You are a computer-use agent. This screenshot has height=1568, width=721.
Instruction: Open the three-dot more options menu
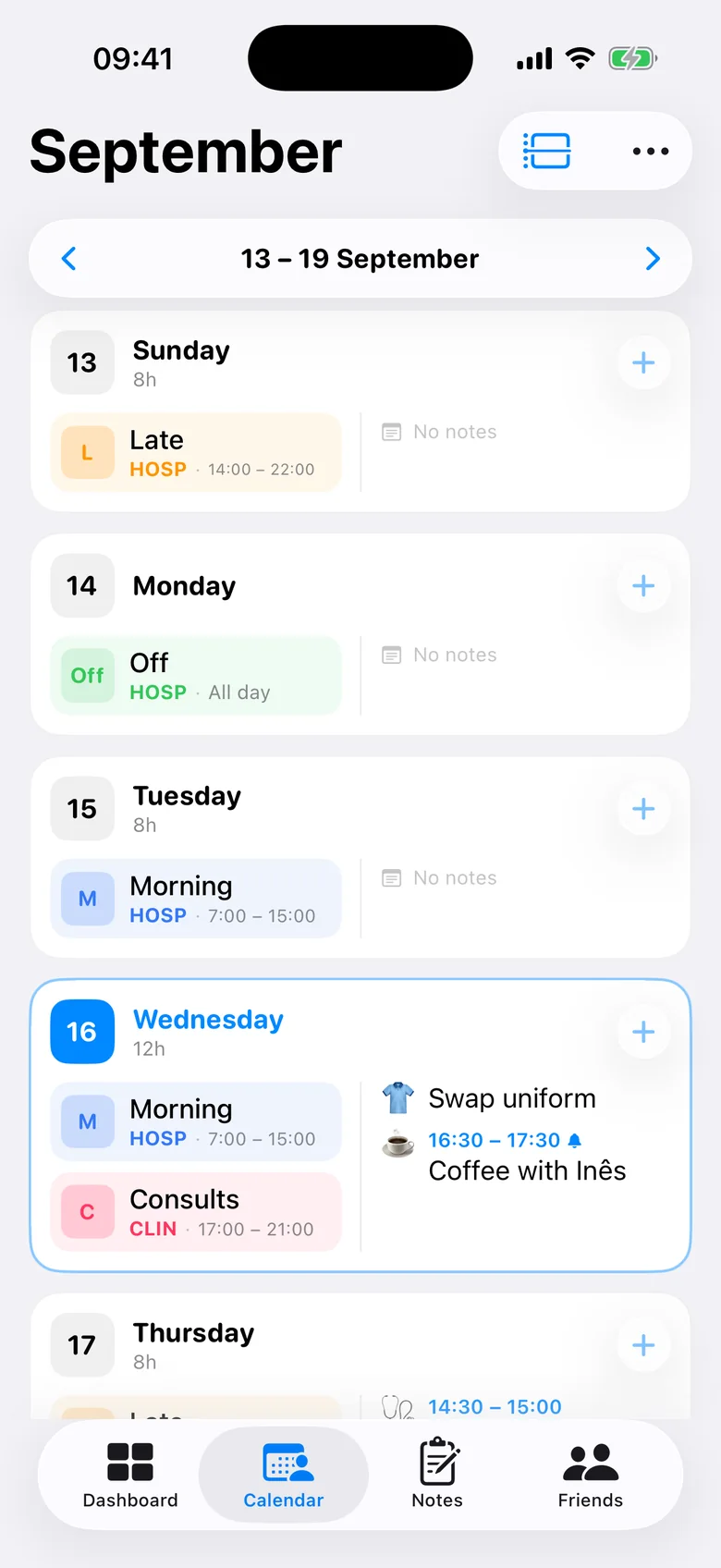click(651, 151)
